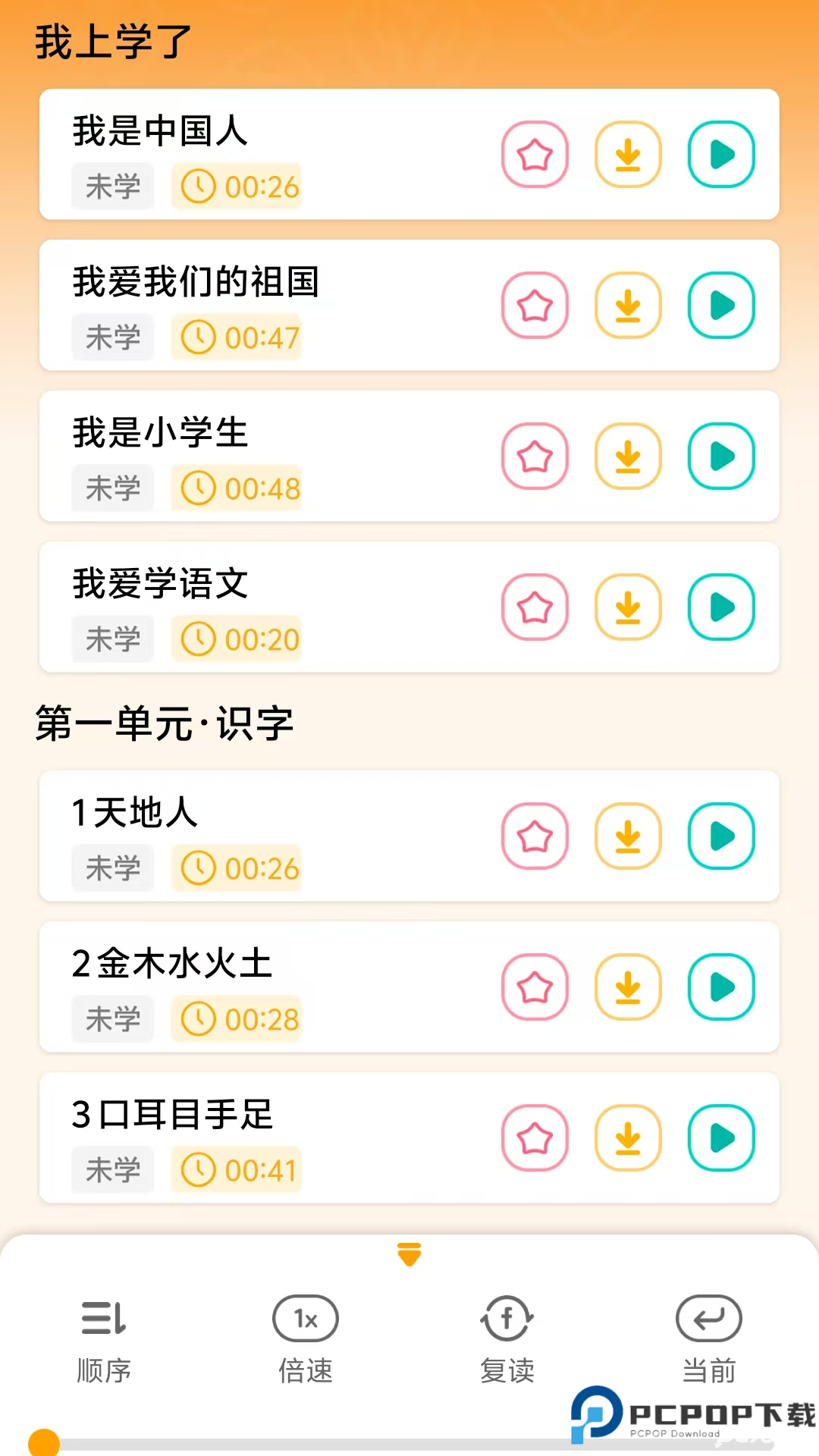
Task: Play the lesson 我爱学语文
Action: [x=720, y=607]
